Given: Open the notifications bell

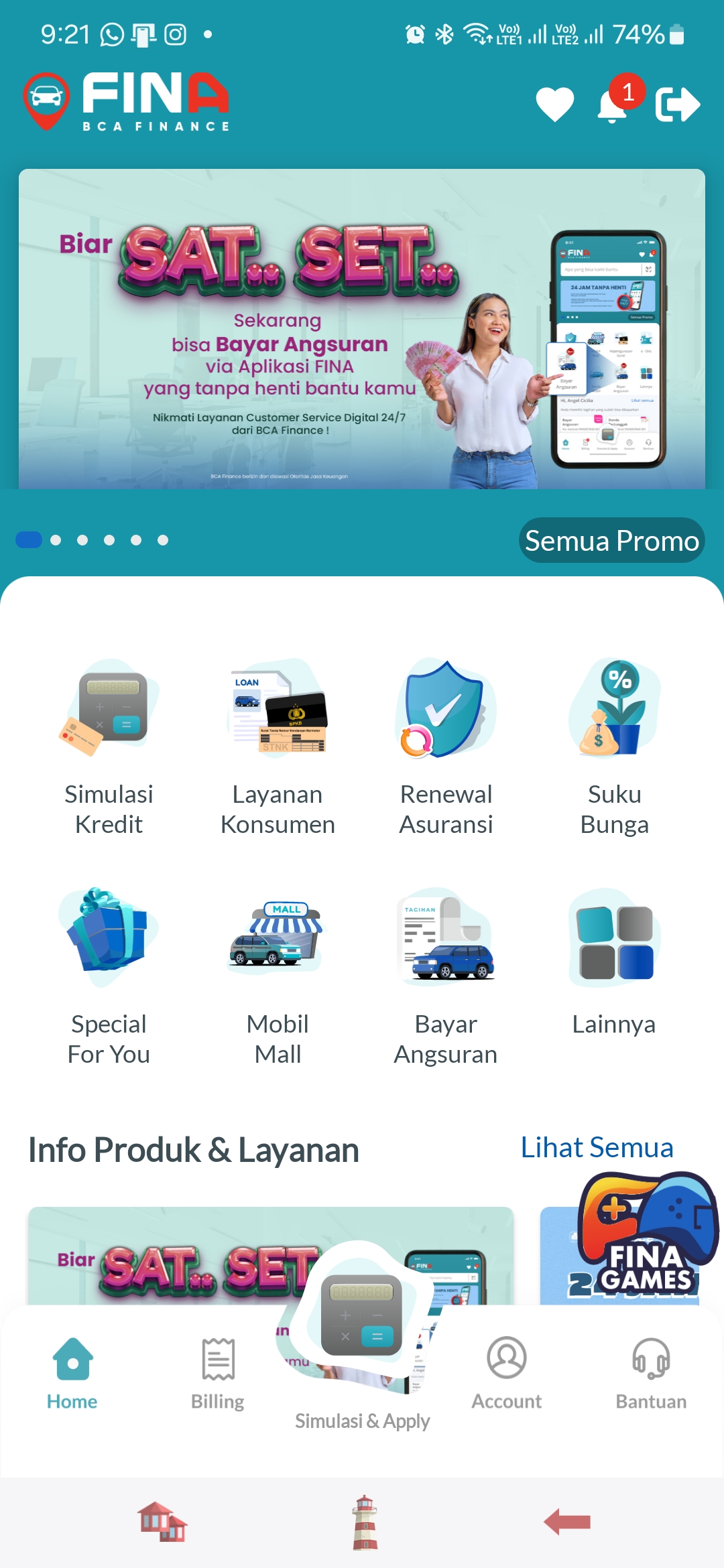Looking at the screenshot, I should coord(613,106).
